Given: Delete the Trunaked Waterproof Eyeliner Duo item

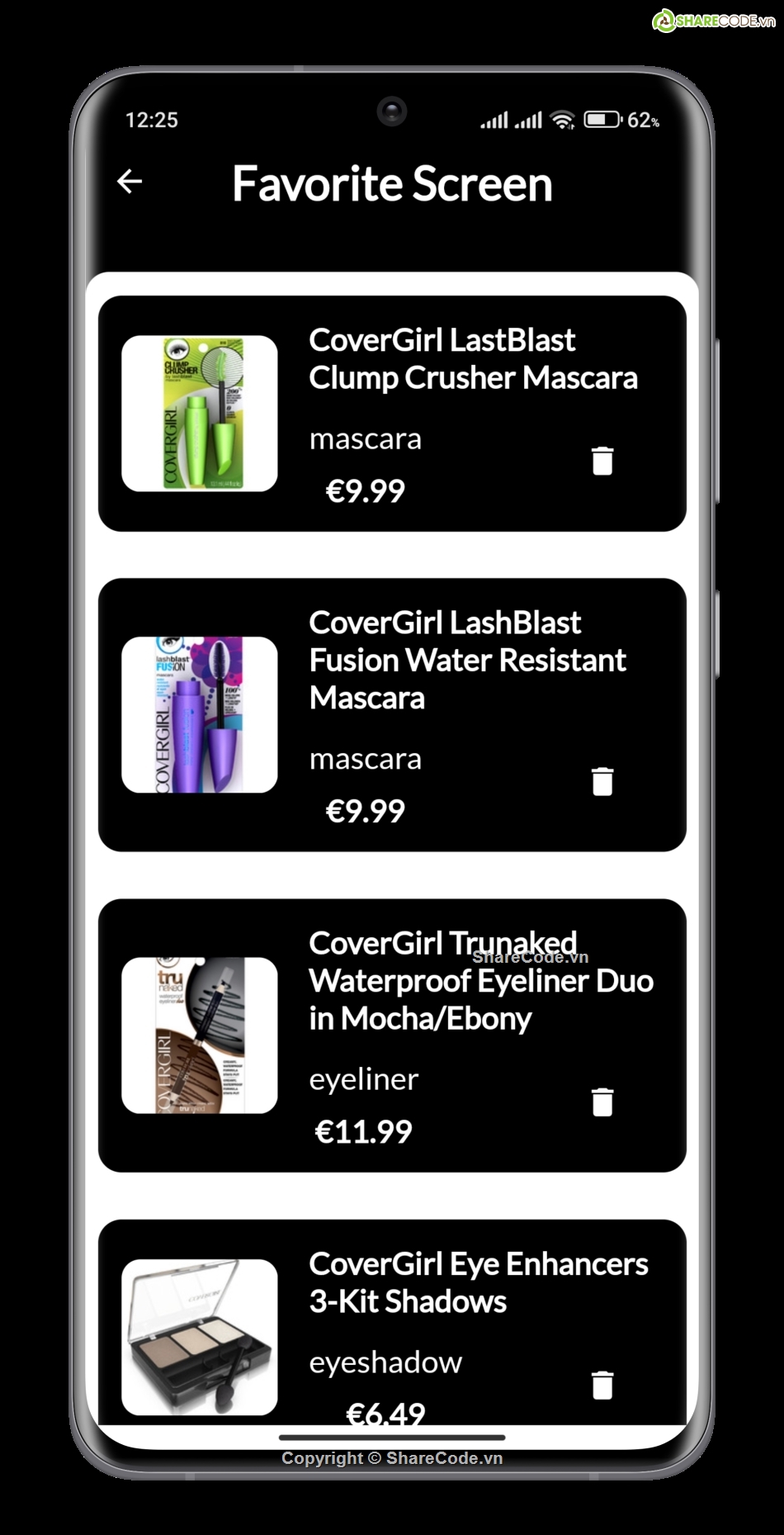Looking at the screenshot, I should [x=602, y=1102].
